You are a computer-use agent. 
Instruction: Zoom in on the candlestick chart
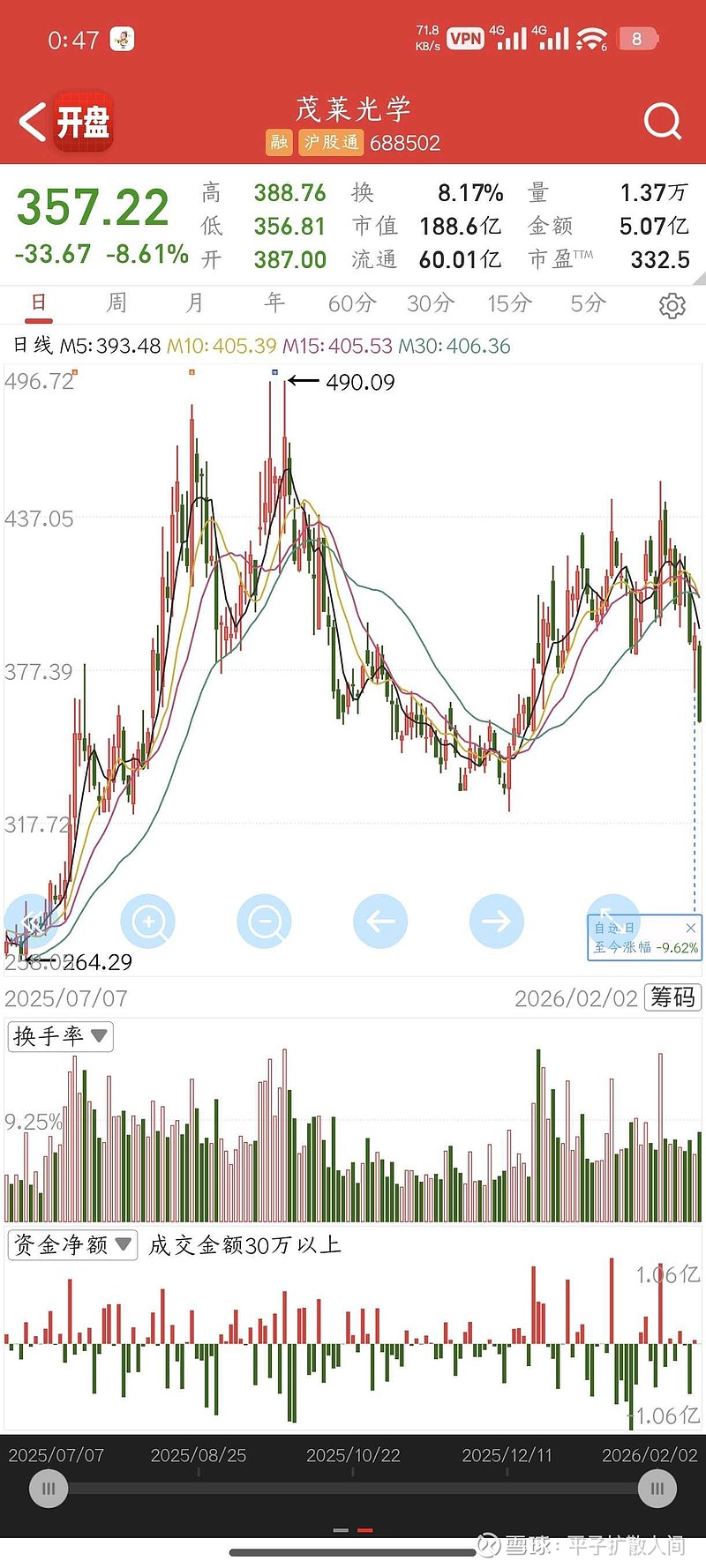[x=148, y=921]
